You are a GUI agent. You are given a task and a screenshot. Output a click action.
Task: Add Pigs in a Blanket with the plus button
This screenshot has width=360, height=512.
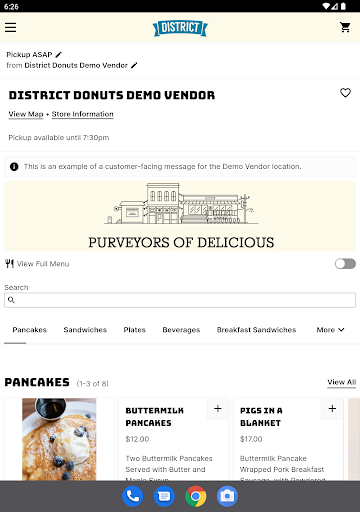click(332, 408)
